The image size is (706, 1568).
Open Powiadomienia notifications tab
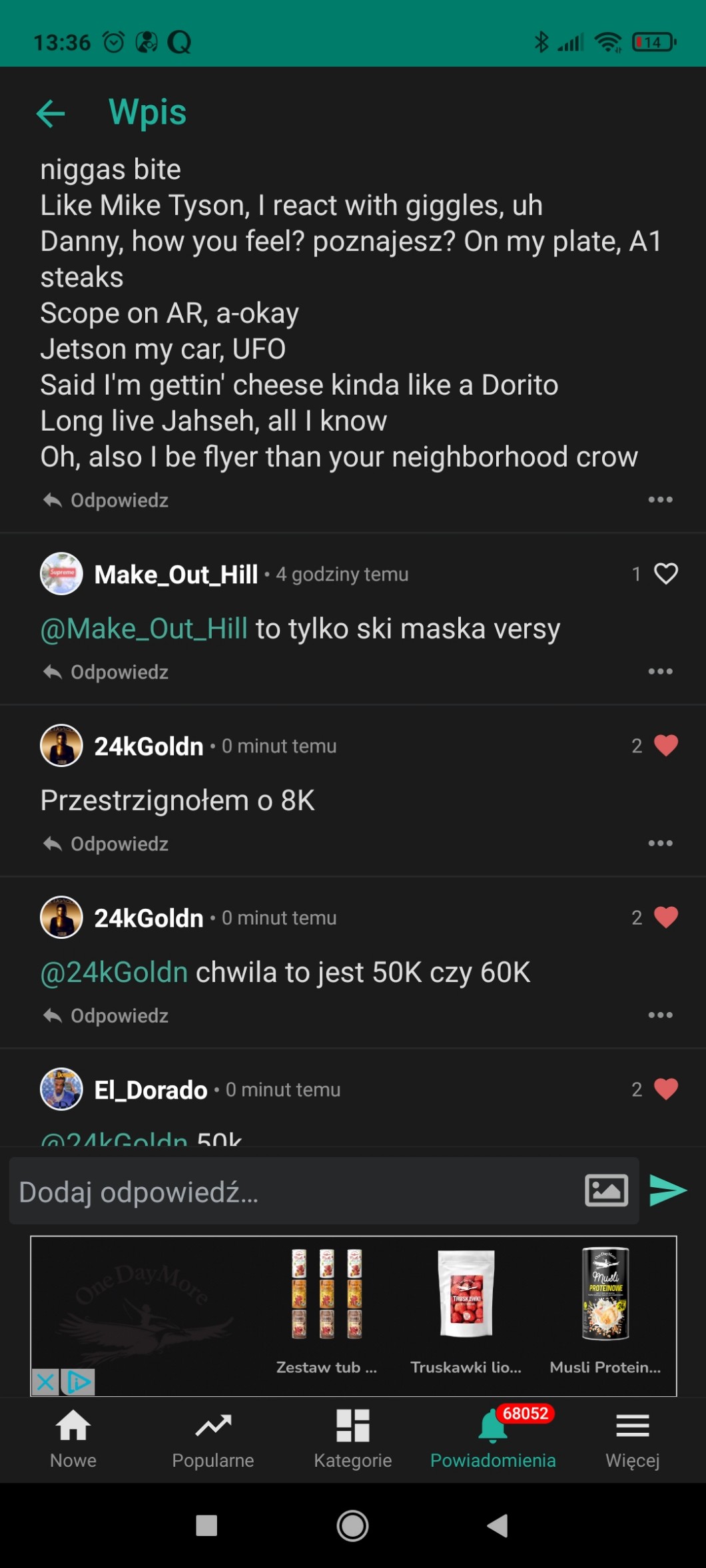[493, 1439]
